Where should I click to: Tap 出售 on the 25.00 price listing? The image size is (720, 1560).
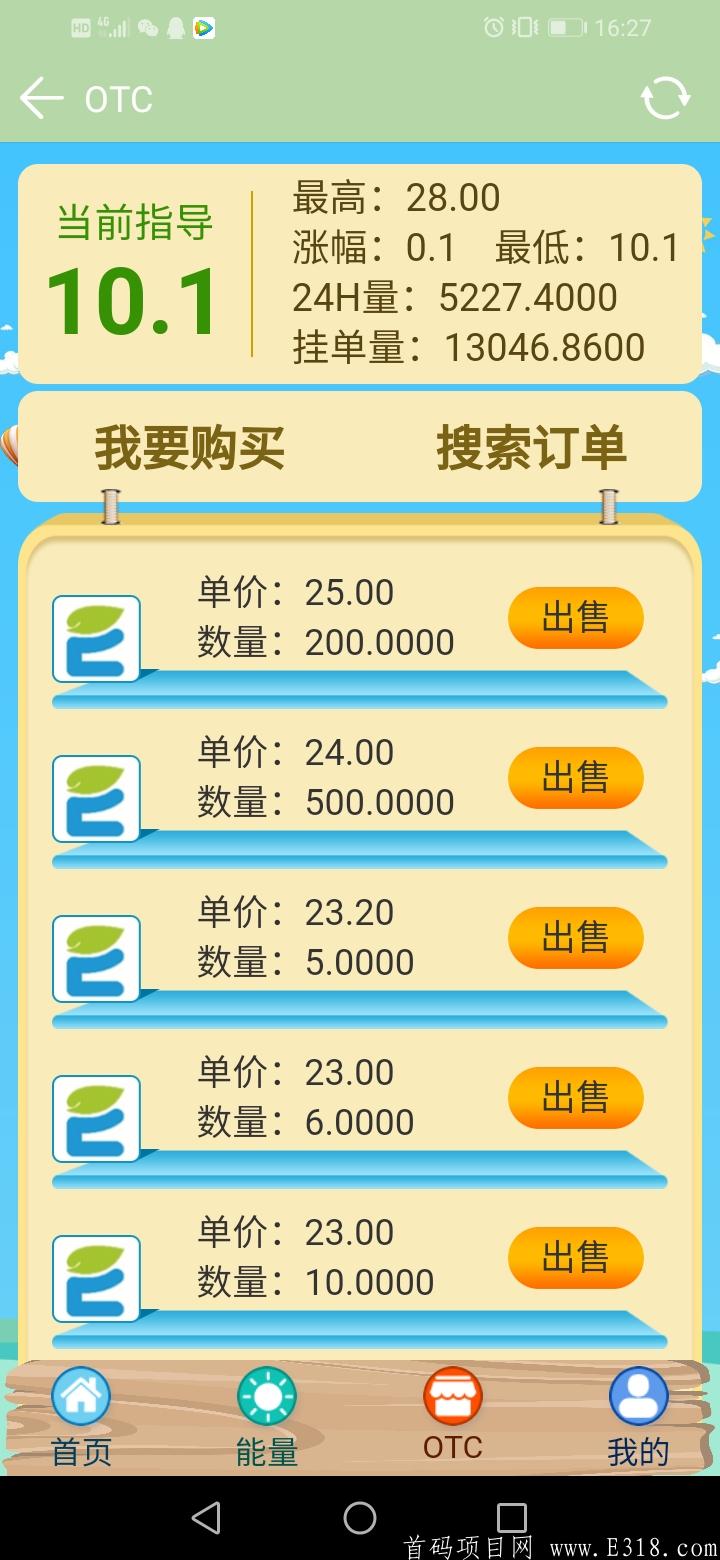[x=575, y=618]
